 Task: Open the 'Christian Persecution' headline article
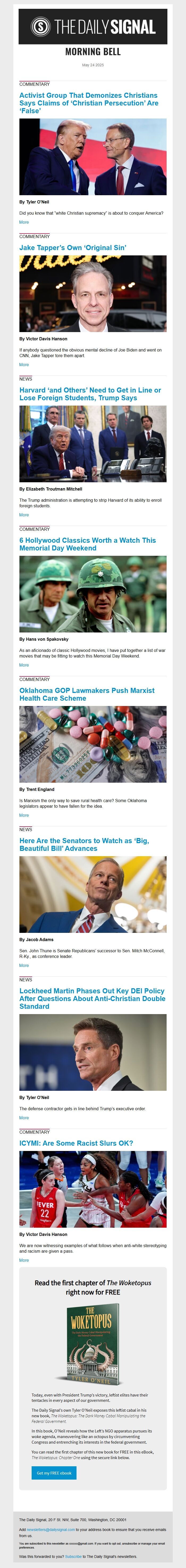[88, 103]
